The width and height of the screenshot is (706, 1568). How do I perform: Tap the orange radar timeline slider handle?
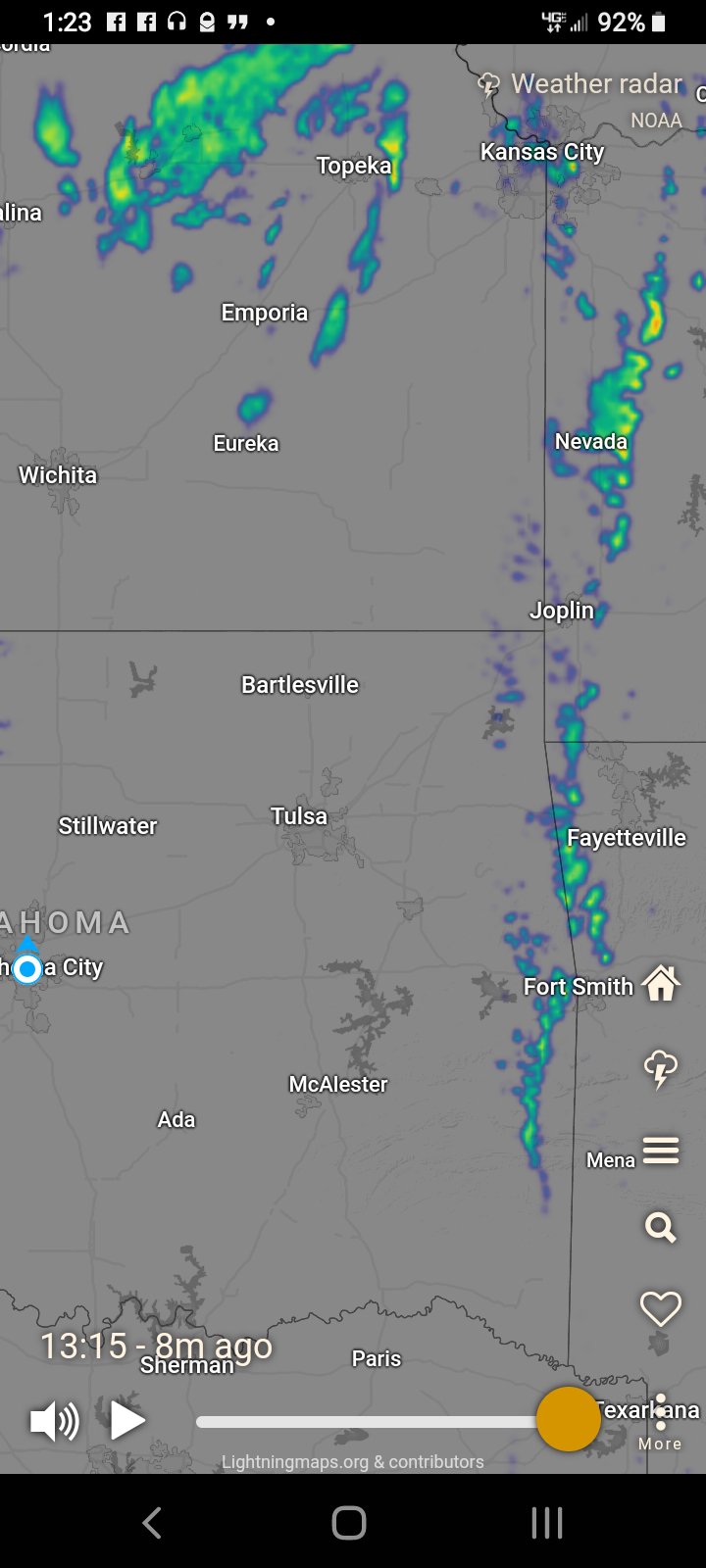[x=568, y=1419]
